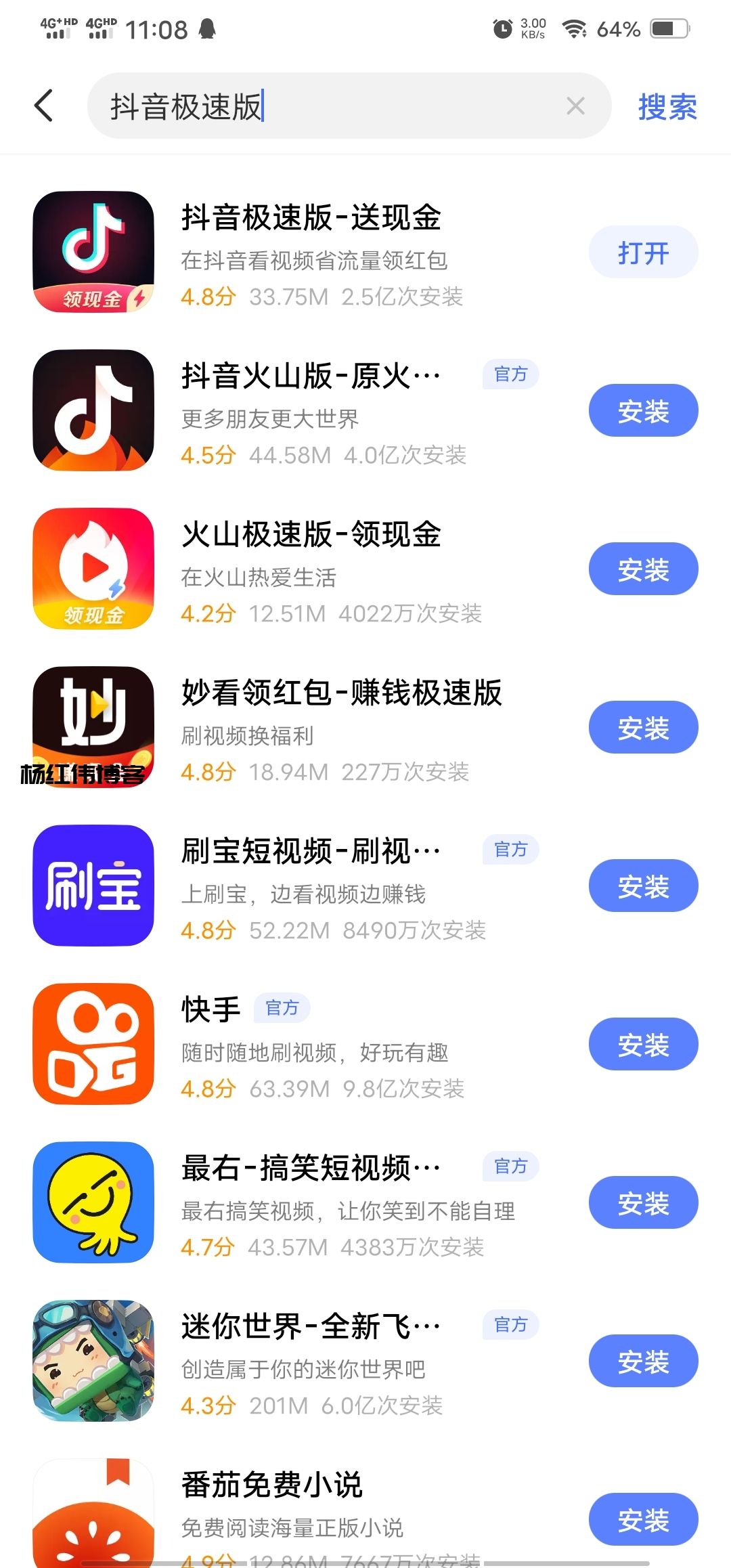Select the 刷宝短视频 app icon
Screen dimensions: 731x1568
pyautogui.click(x=93, y=885)
